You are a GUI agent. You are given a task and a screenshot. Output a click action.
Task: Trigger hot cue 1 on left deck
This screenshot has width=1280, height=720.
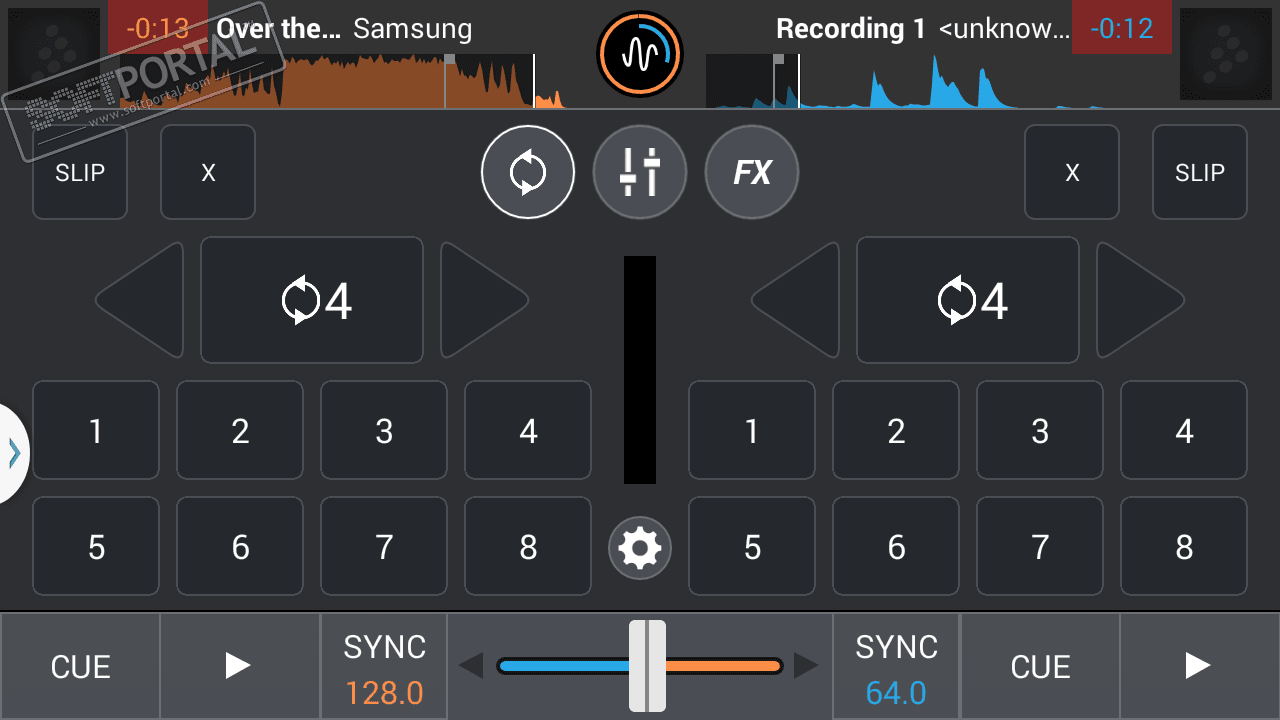click(96, 431)
